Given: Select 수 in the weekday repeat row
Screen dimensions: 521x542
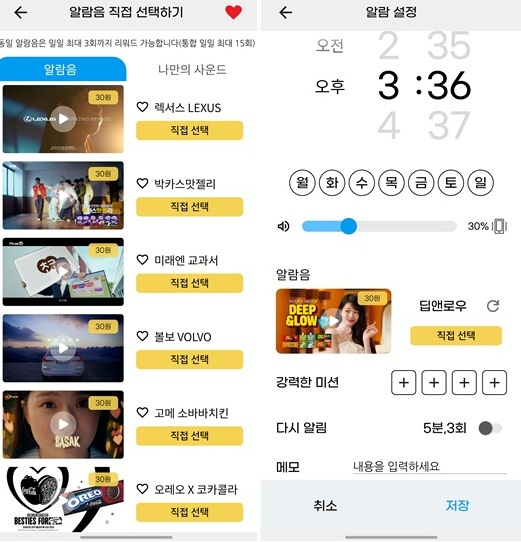Looking at the screenshot, I should (362, 183).
